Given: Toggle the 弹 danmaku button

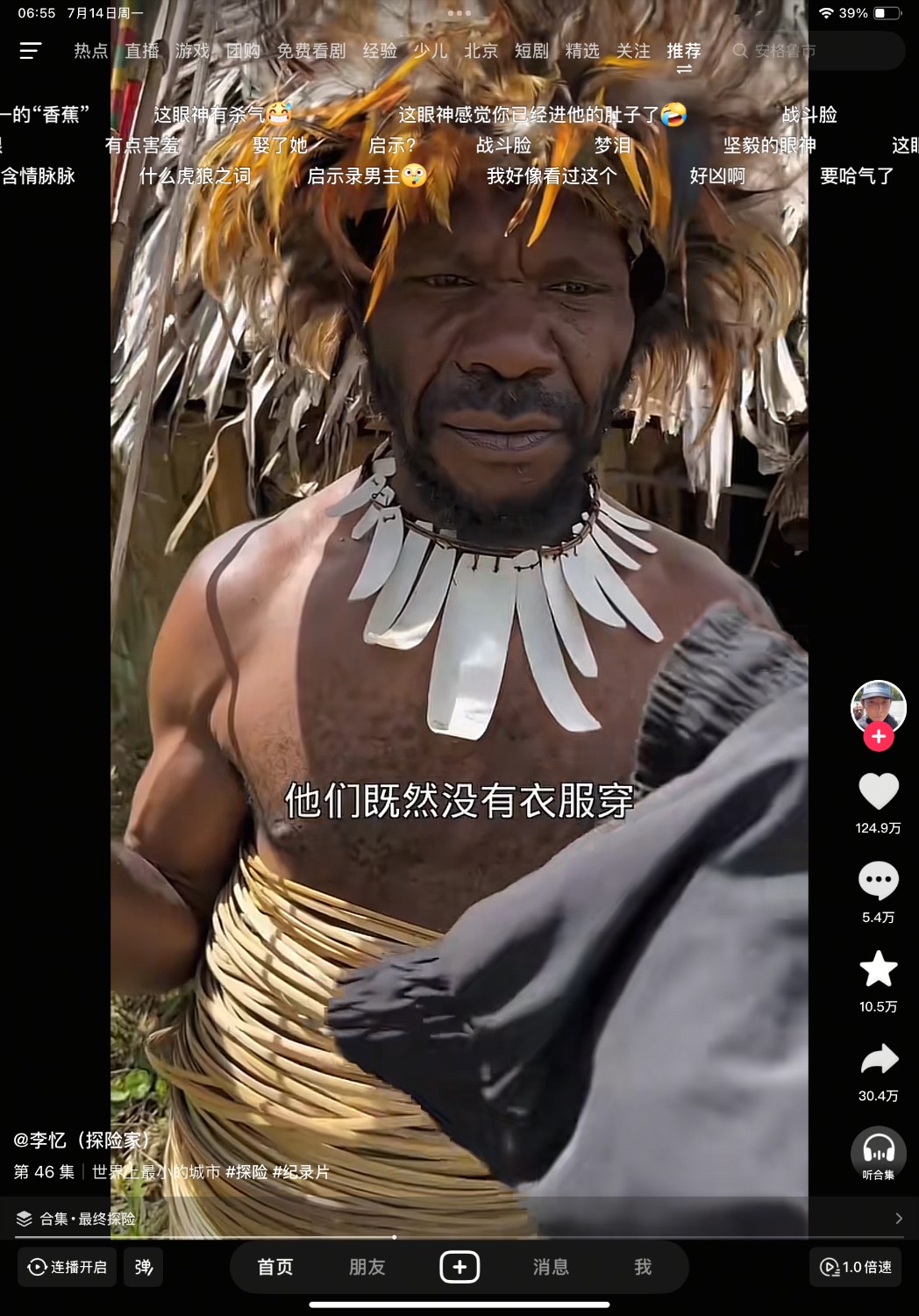Looking at the screenshot, I should (144, 1267).
